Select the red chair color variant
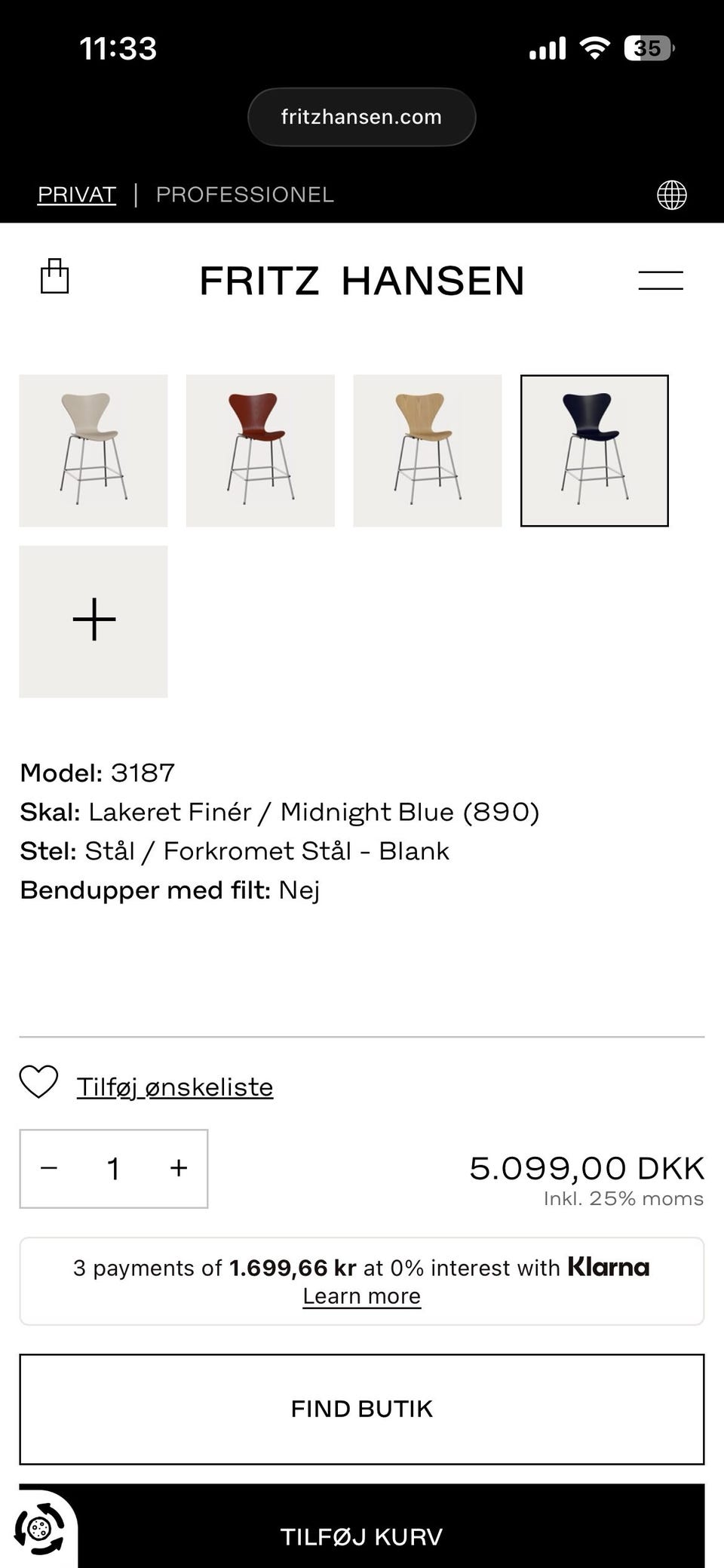The image size is (724, 1568). [259, 448]
